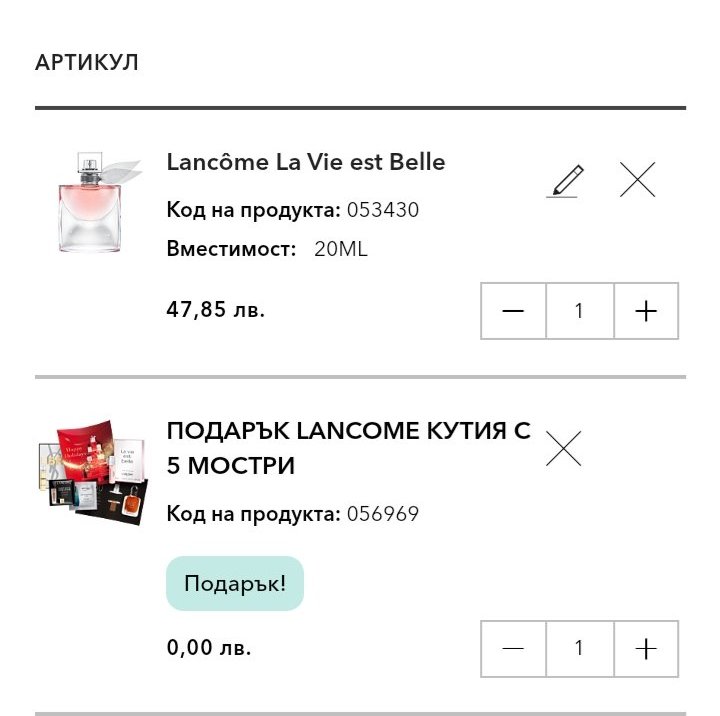Remove the ПОДАРЪК LANCOME gift box item
720x716 pixels.
click(563, 448)
